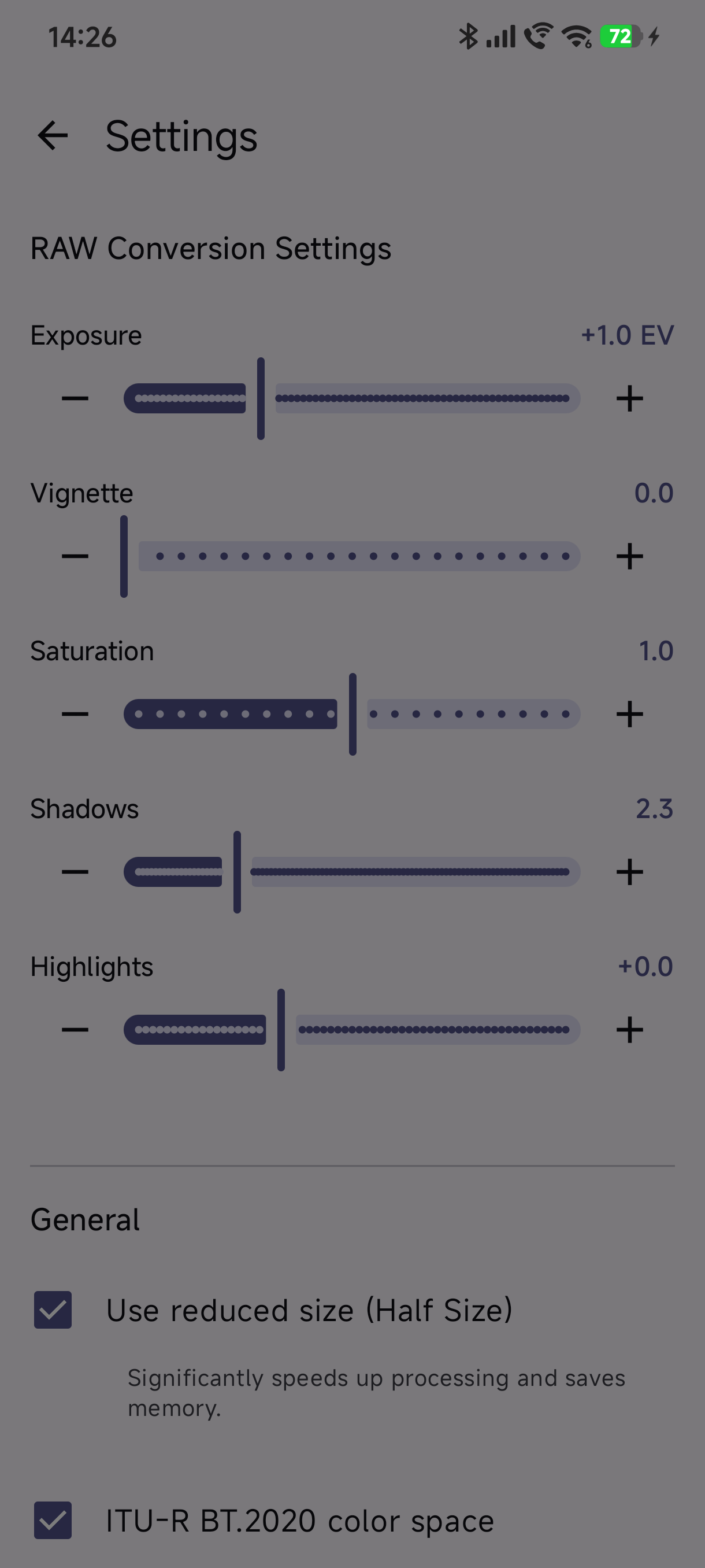Navigate back using the arrow

[x=54, y=136]
